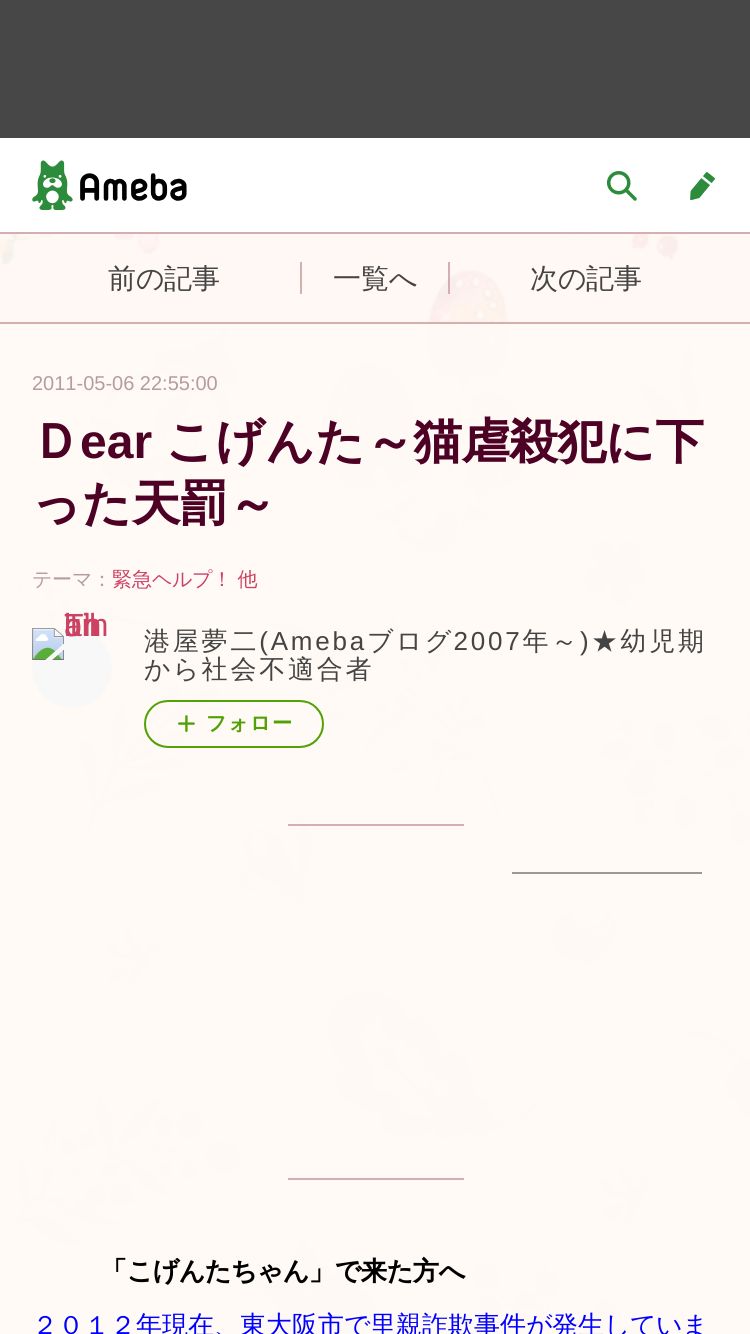Image resolution: width=750 pixels, height=1334 pixels.
Task: Tap the pencil icon to write post
Action: 702,186
